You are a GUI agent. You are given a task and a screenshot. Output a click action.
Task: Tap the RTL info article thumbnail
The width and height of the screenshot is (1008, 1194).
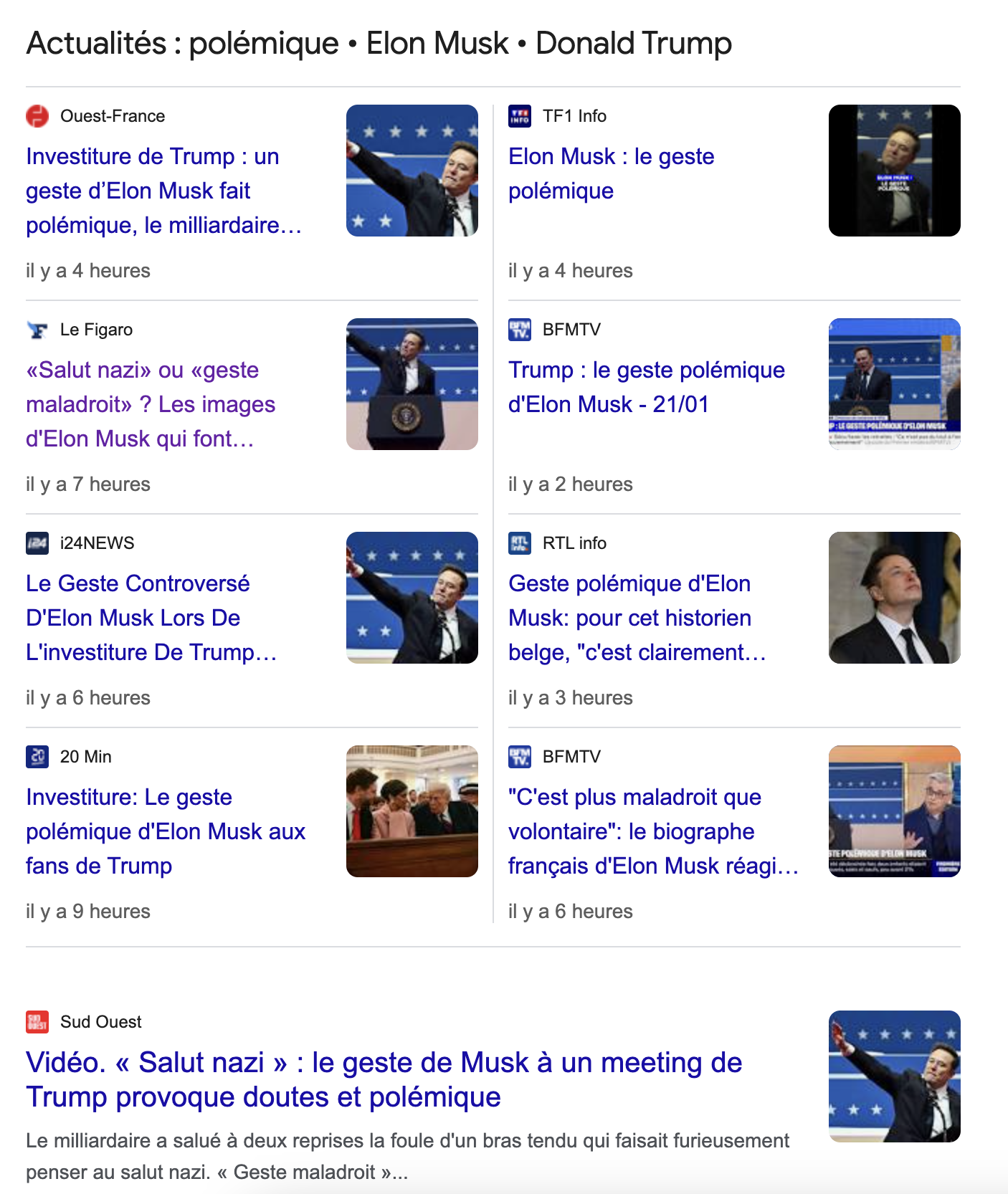894,598
